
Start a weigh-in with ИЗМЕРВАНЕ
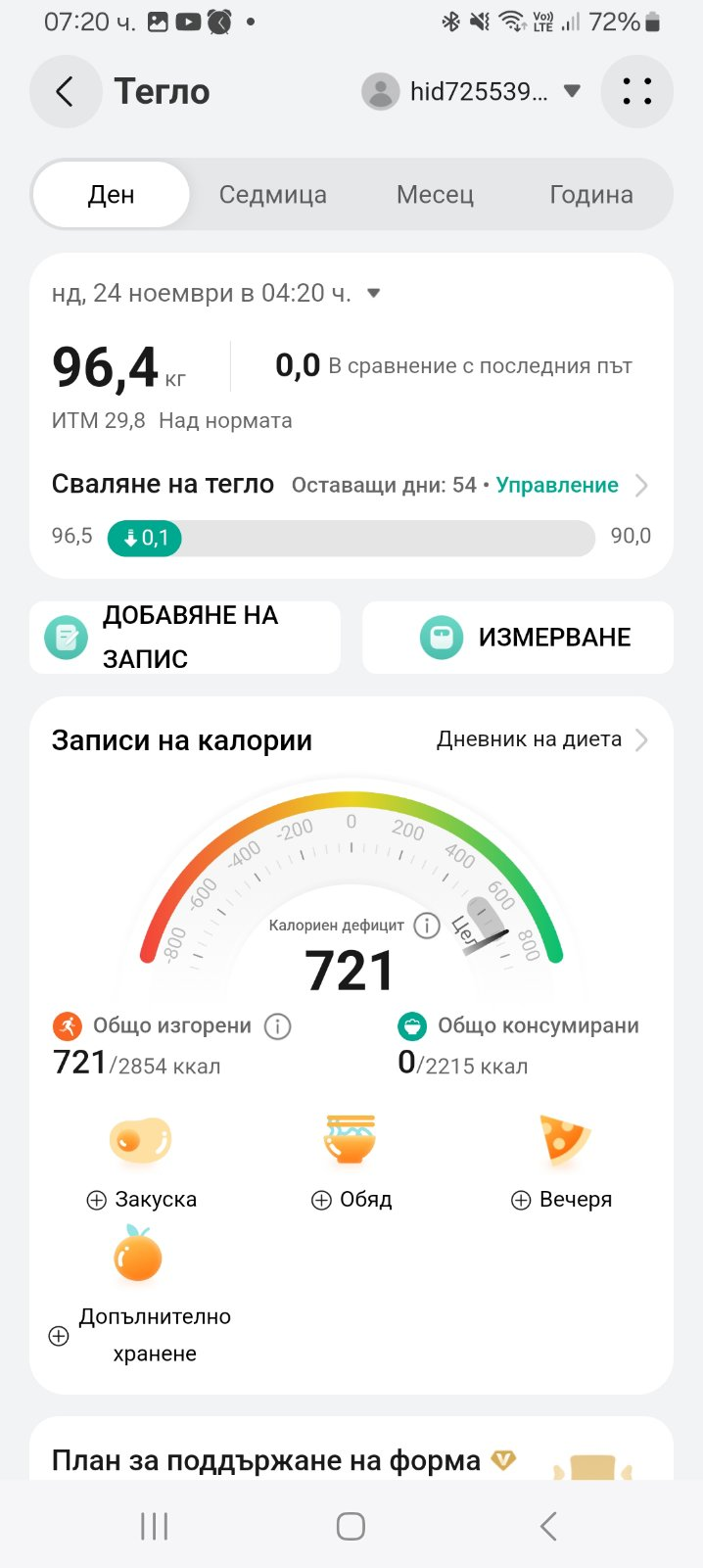point(518,638)
